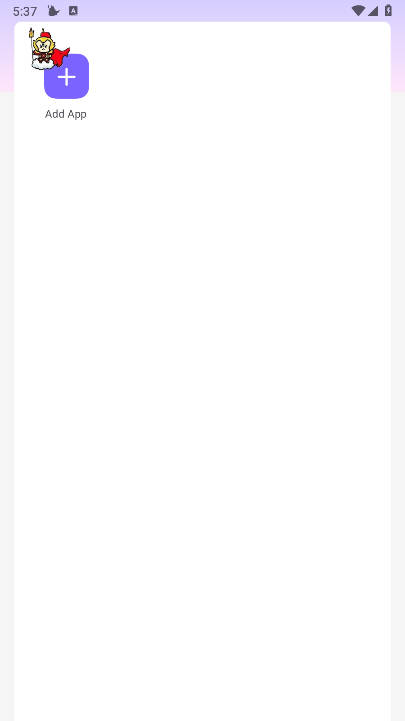Tap the Add App plus button
This screenshot has height=721, width=405.
tap(67, 76)
